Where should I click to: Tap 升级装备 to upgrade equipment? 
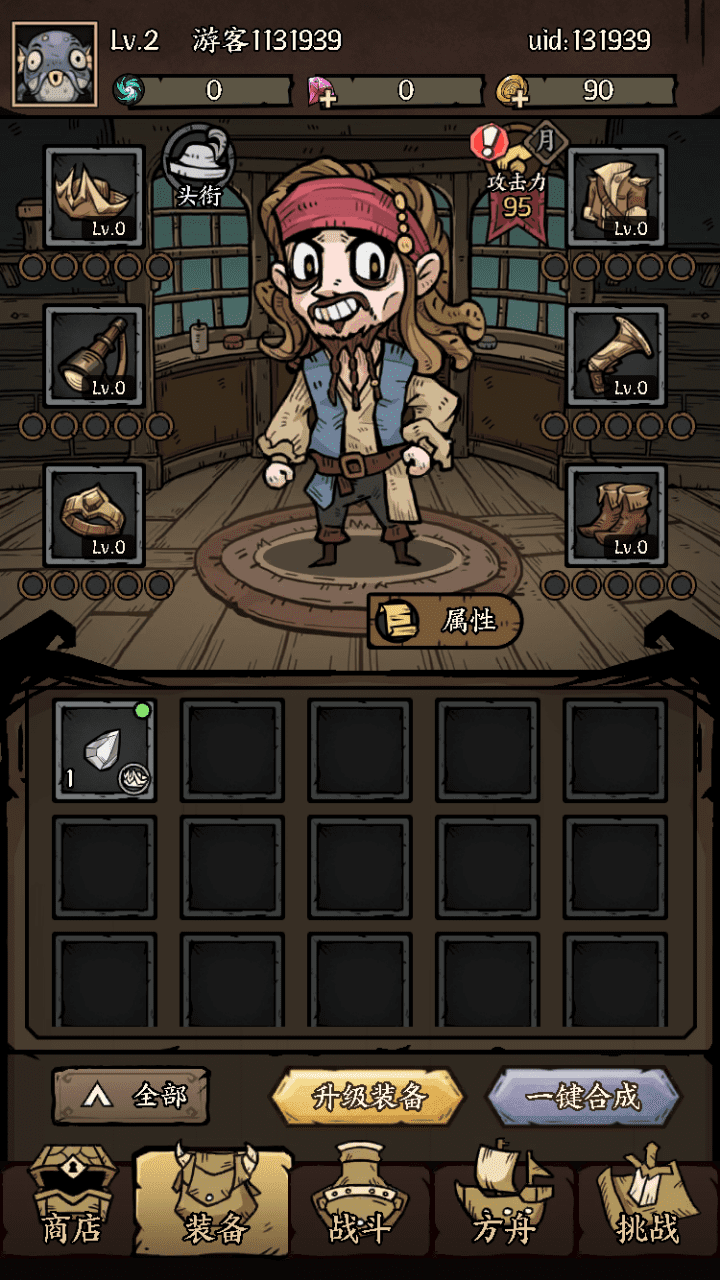click(x=368, y=1097)
